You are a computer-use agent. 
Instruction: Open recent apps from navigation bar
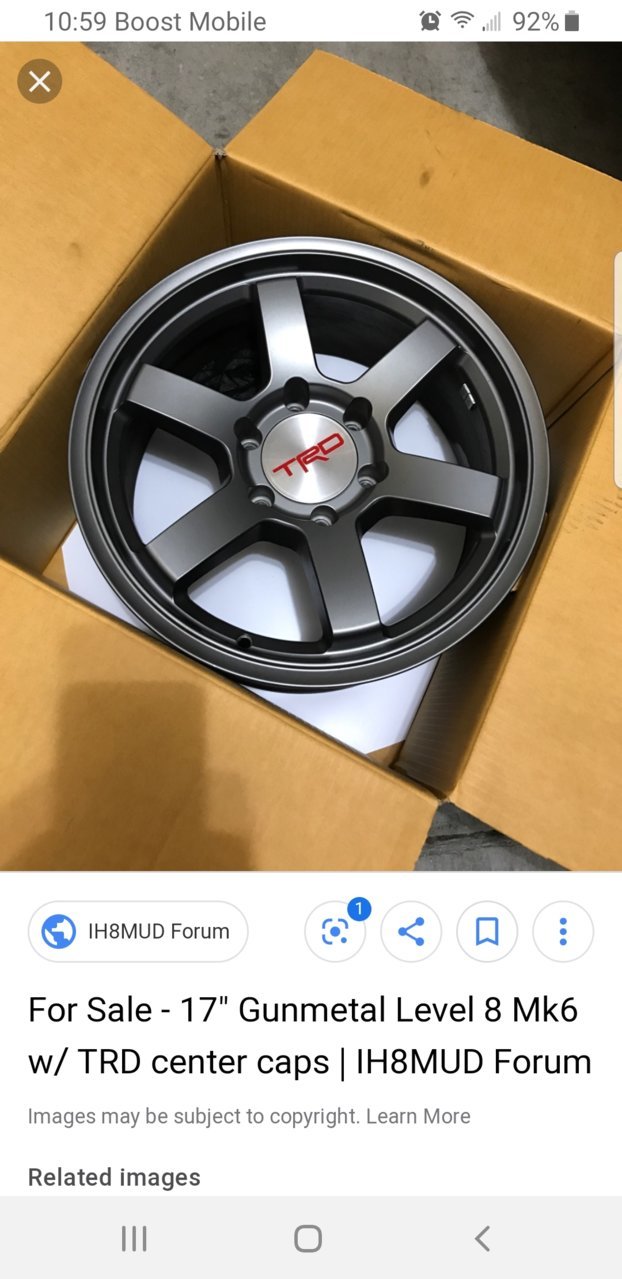tap(134, 1239)
